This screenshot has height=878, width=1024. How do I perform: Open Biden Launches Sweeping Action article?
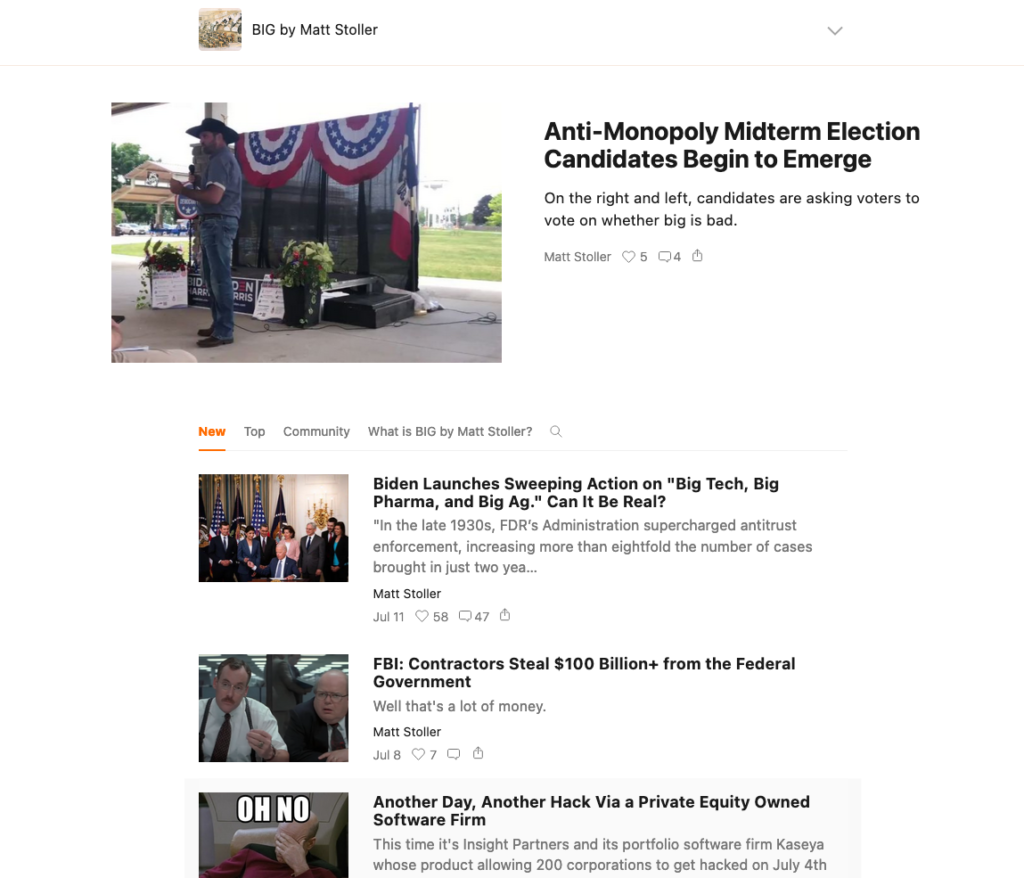point(575,493)
